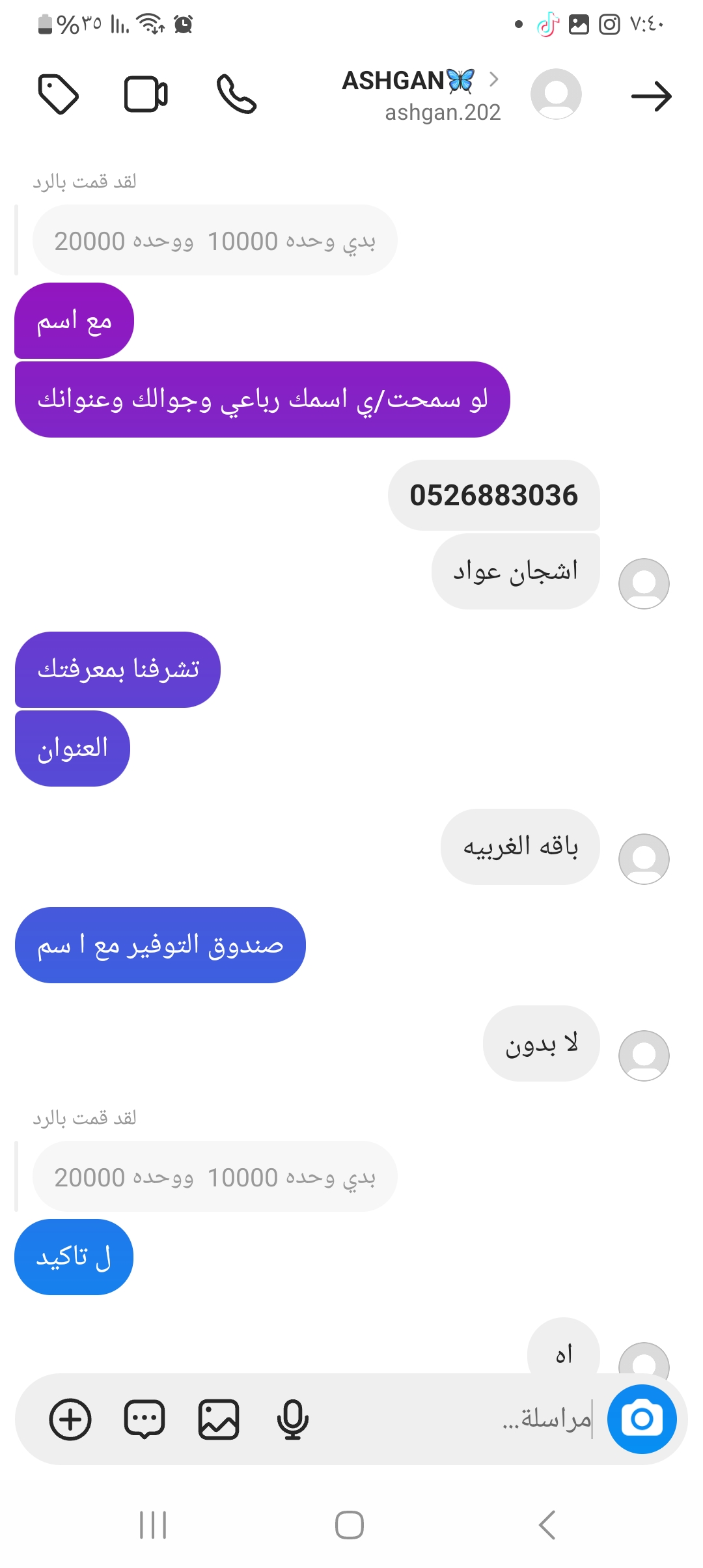Open the saved replies chat bubble icon
Screen dimensions: 703x1568
145,1419
